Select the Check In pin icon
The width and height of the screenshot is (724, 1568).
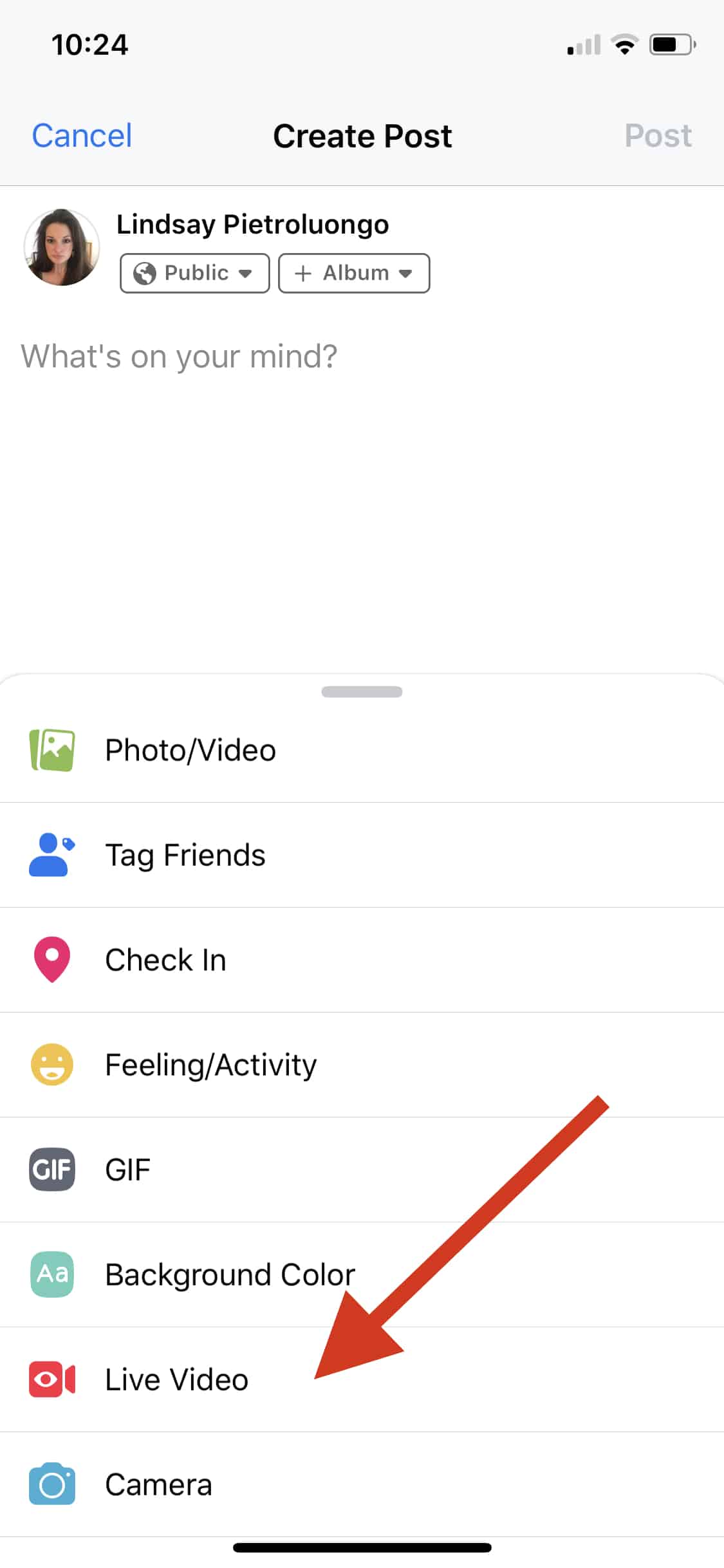coord(51,959)
